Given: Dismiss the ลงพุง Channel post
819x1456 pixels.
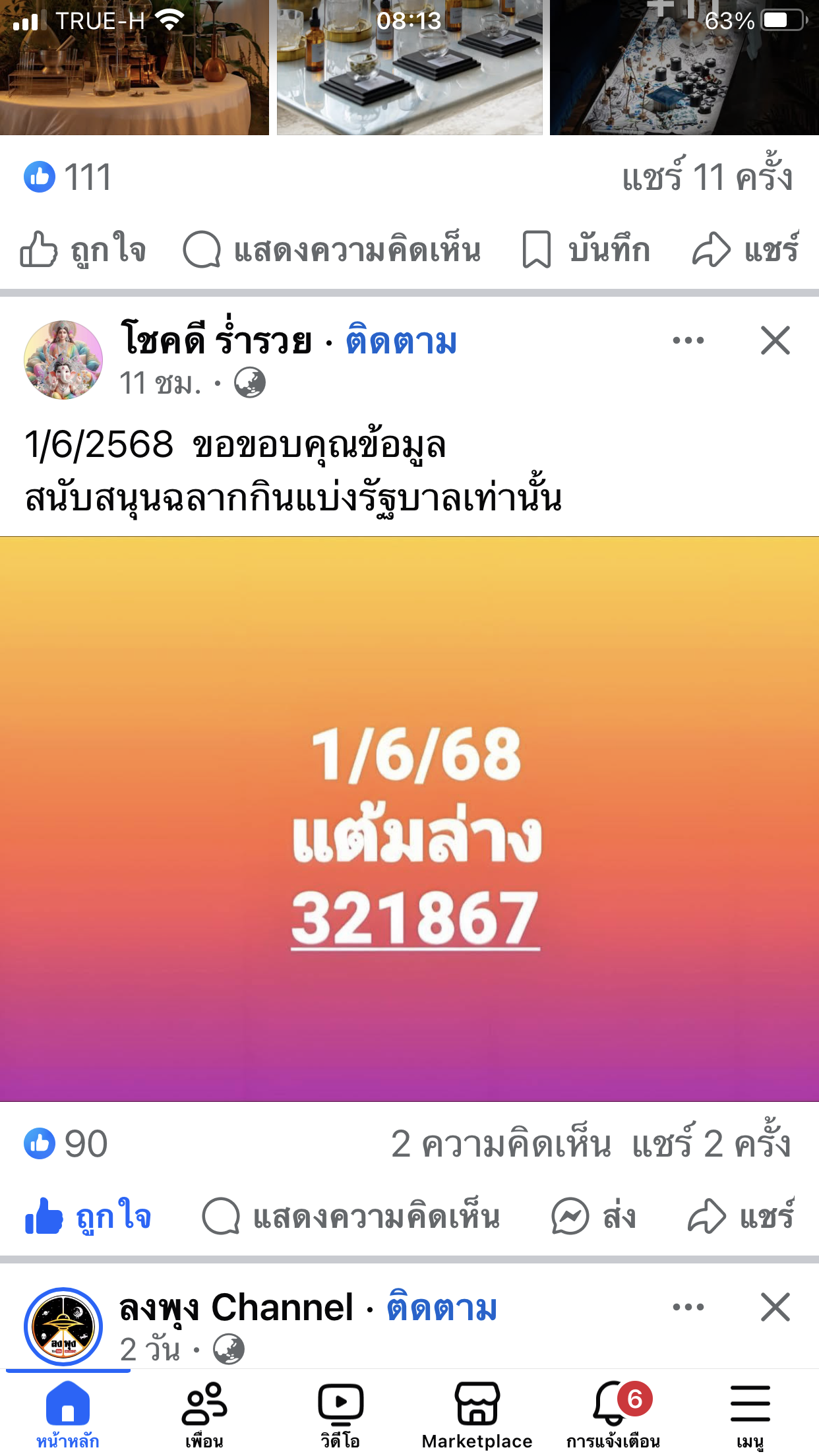Looking at the screenshot, I should [x=775, y=1307].
